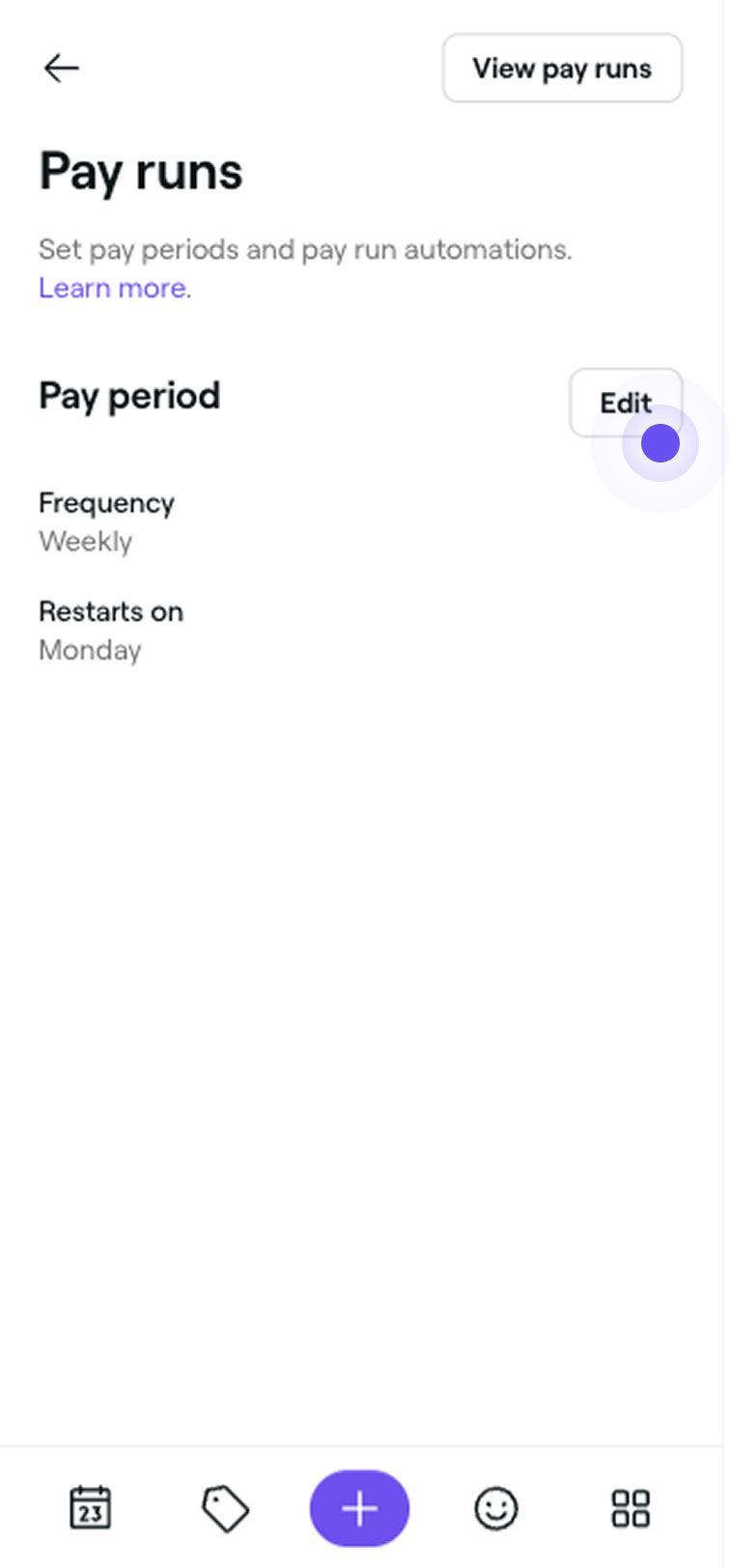Open View pay runs

(x=562, y=69)
